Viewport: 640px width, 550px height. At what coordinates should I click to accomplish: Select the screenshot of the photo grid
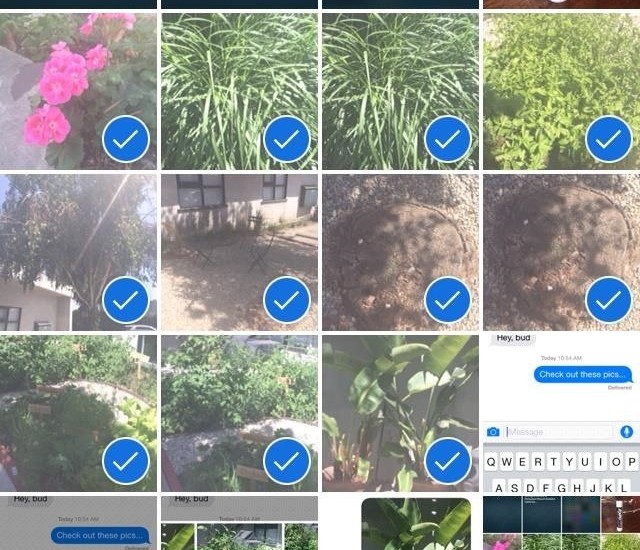point(561,523)
